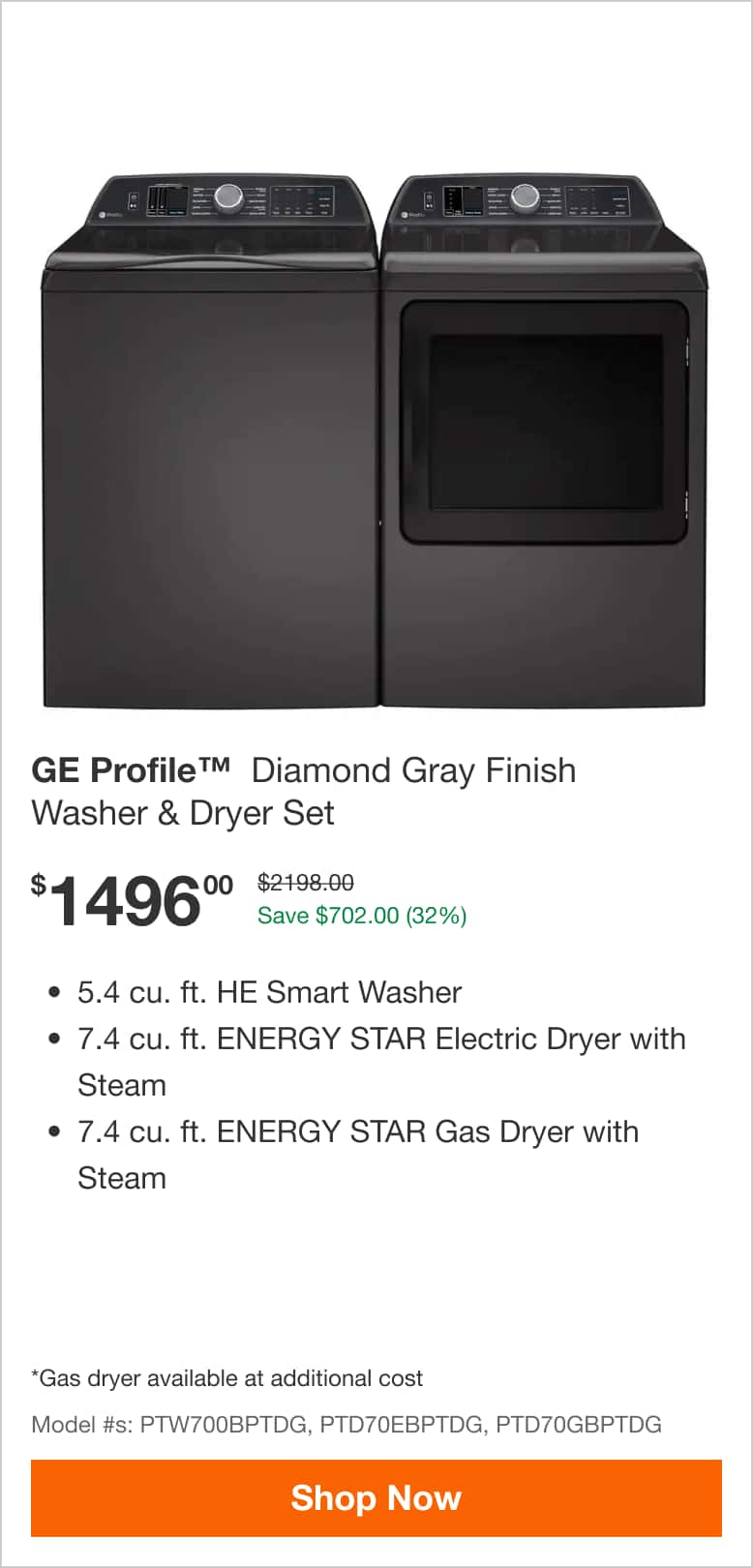Click the Diamond Gray Finish title

tap(415, 770)
